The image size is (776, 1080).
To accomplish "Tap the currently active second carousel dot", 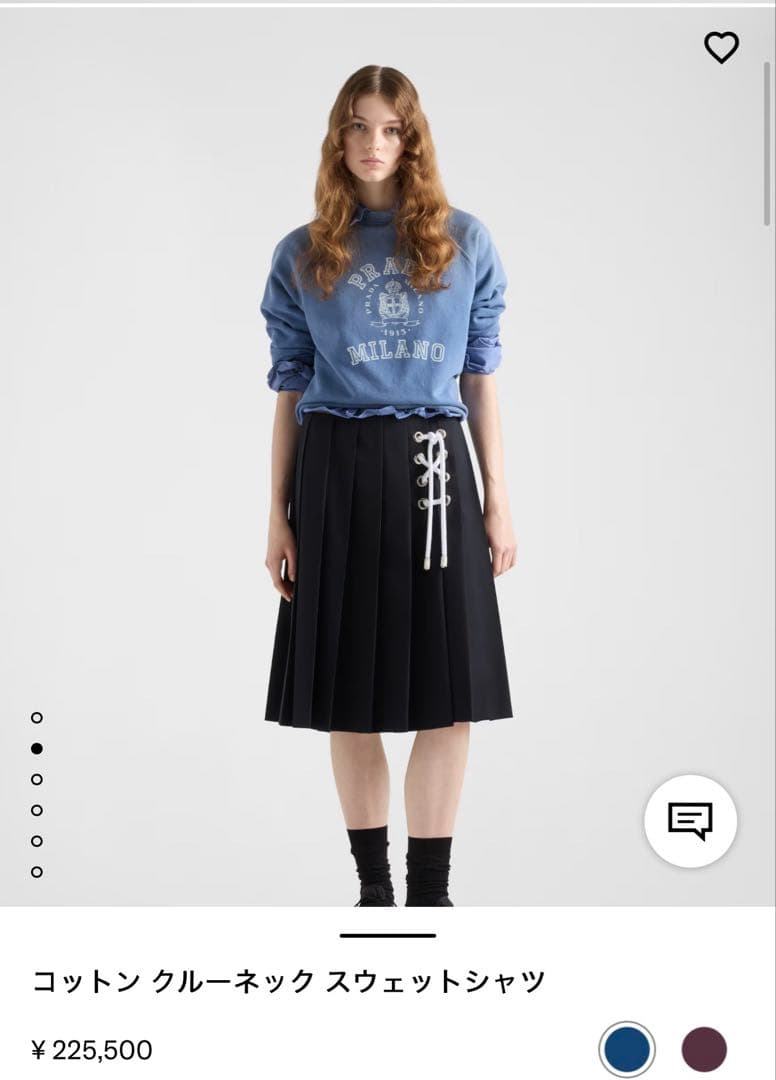I will tap(38, 746).
